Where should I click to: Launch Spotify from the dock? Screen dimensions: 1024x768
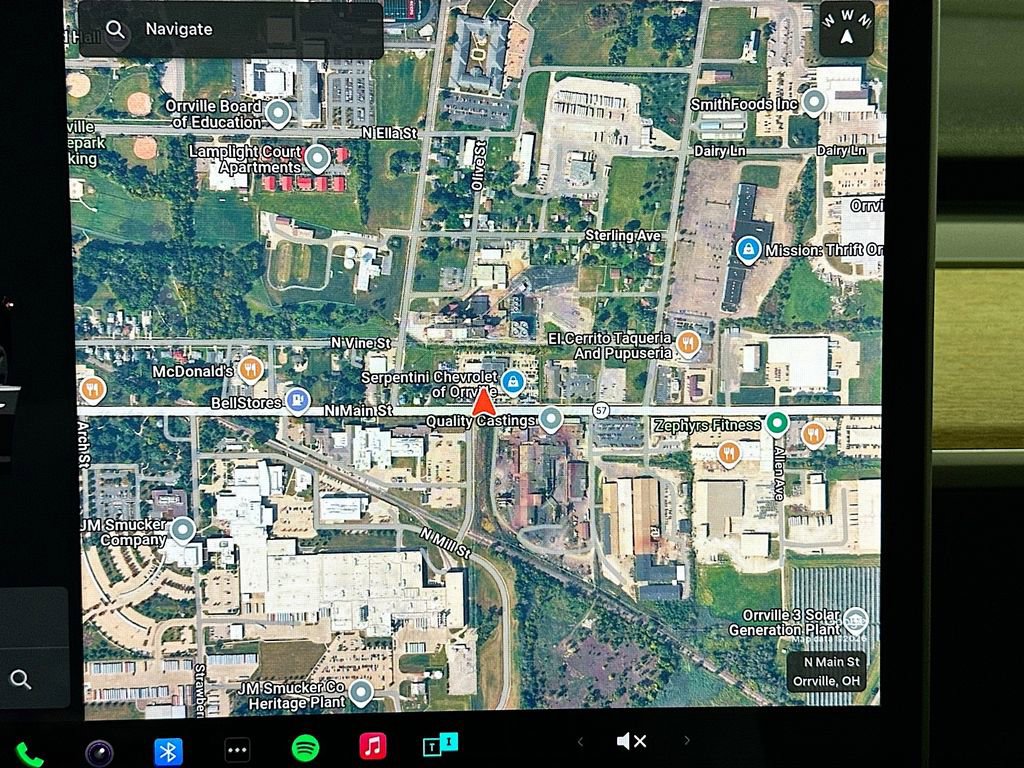[305, 747]
